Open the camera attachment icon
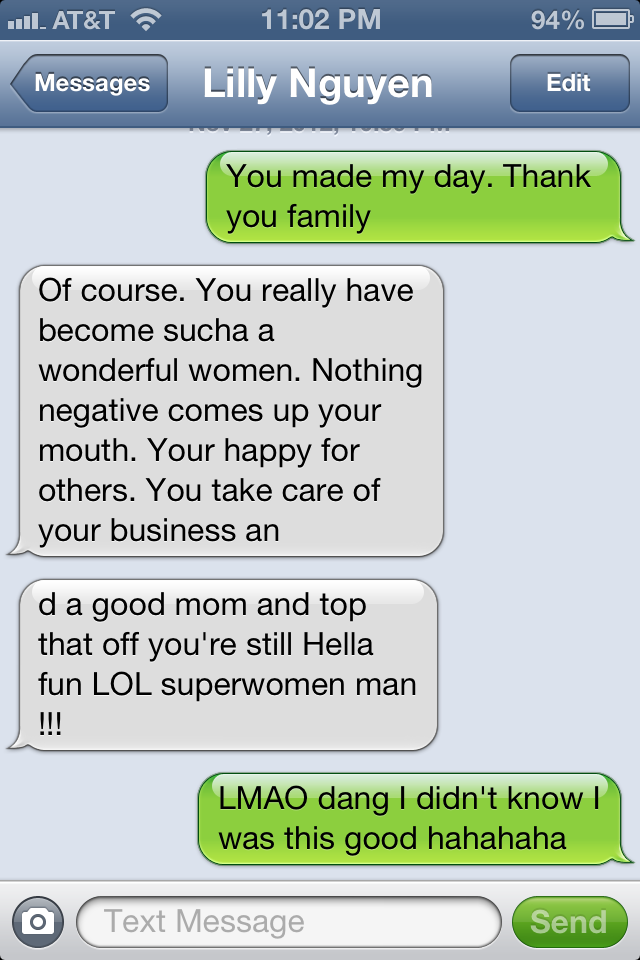Screen dimensions: 640x960 [38, 922]
